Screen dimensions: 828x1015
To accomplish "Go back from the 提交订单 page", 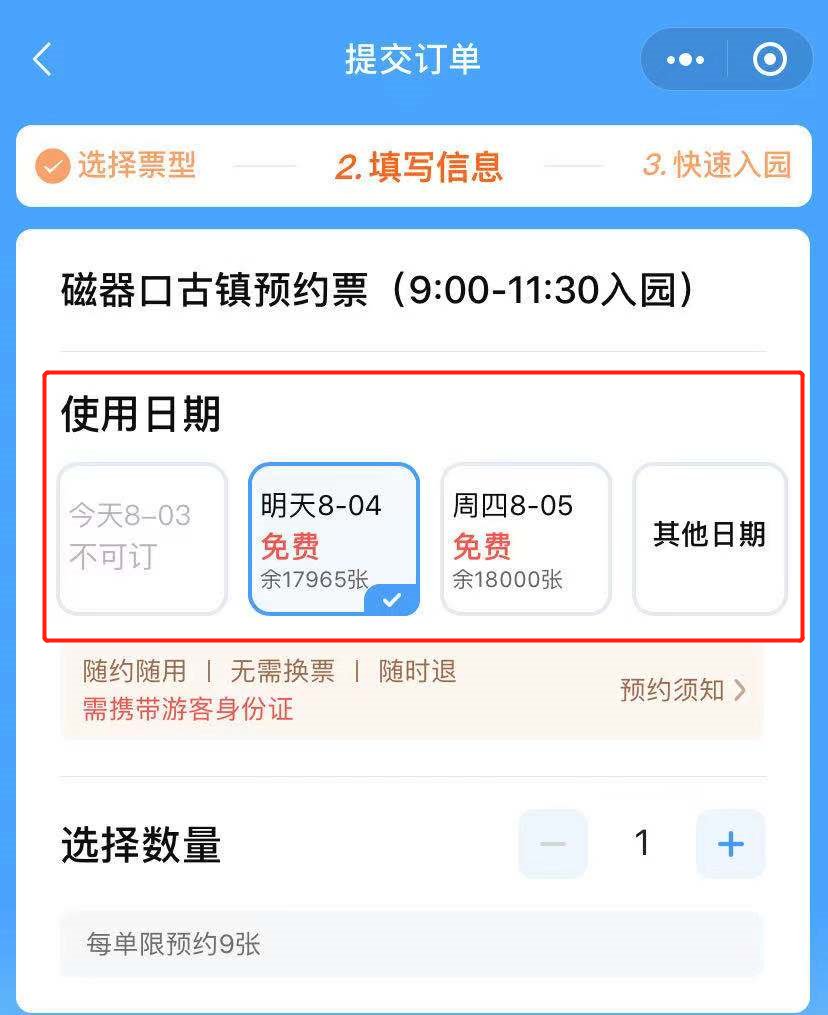I will coord(42,60).
